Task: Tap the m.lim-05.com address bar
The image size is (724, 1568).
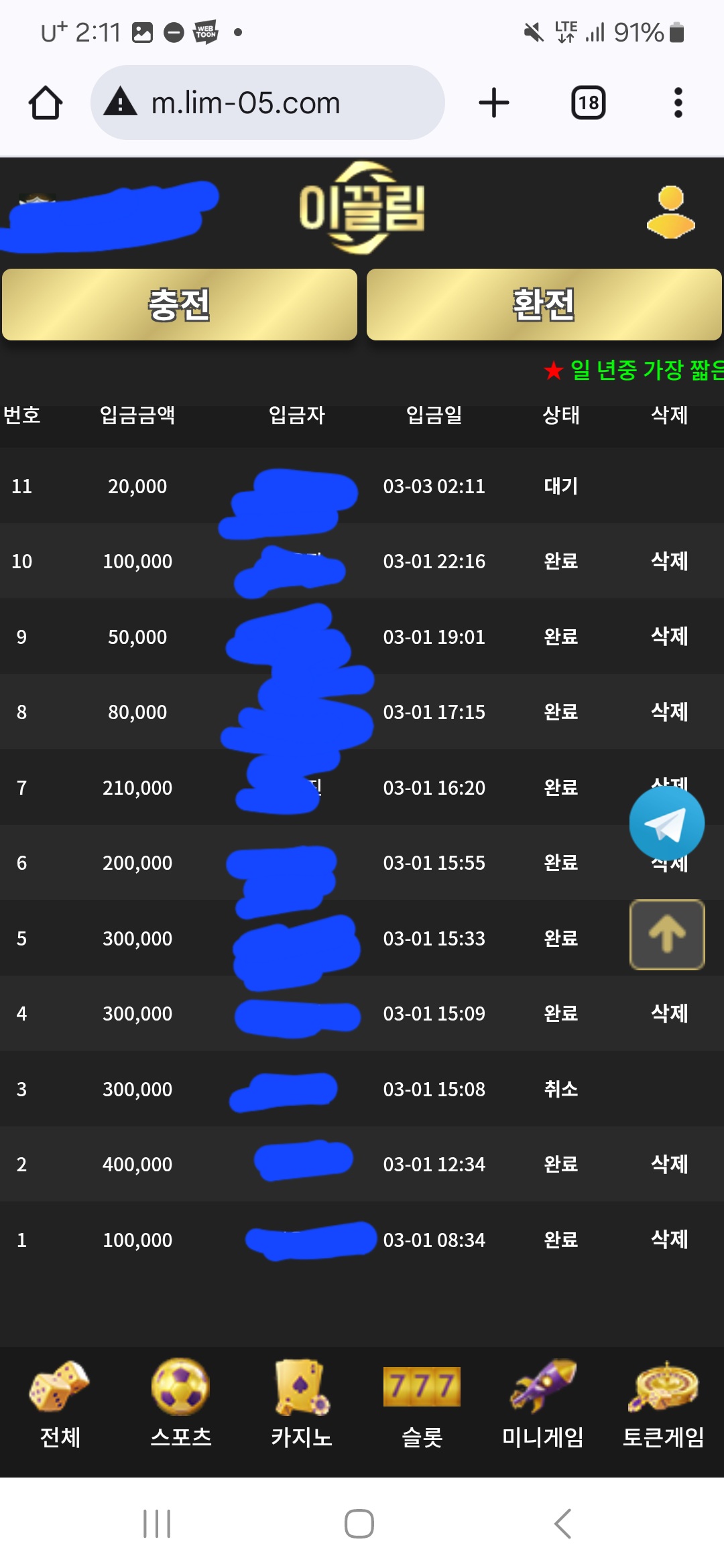Action: tap(268, 103)
